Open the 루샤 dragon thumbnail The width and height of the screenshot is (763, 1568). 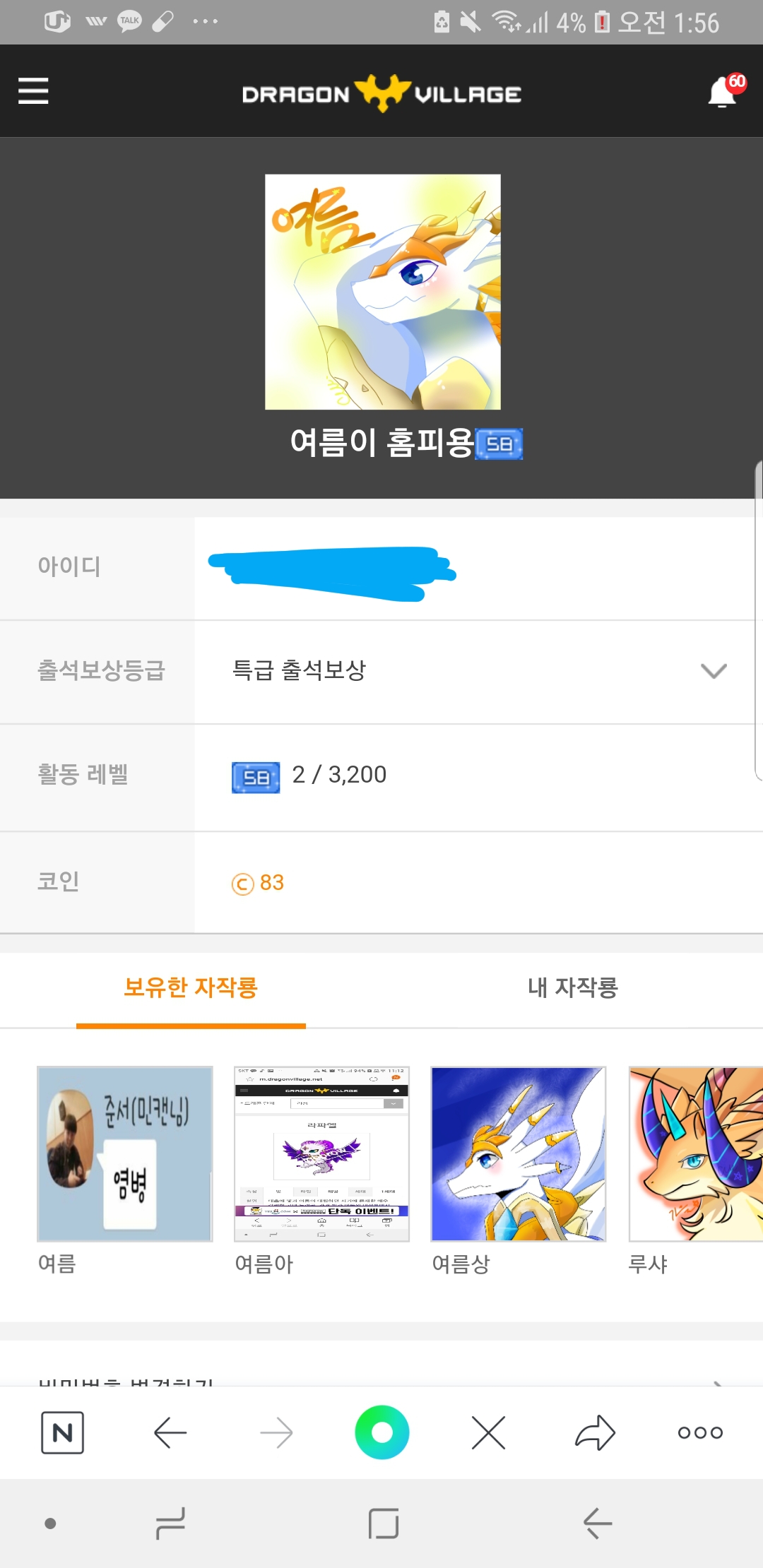click(x=696, y=1153)
